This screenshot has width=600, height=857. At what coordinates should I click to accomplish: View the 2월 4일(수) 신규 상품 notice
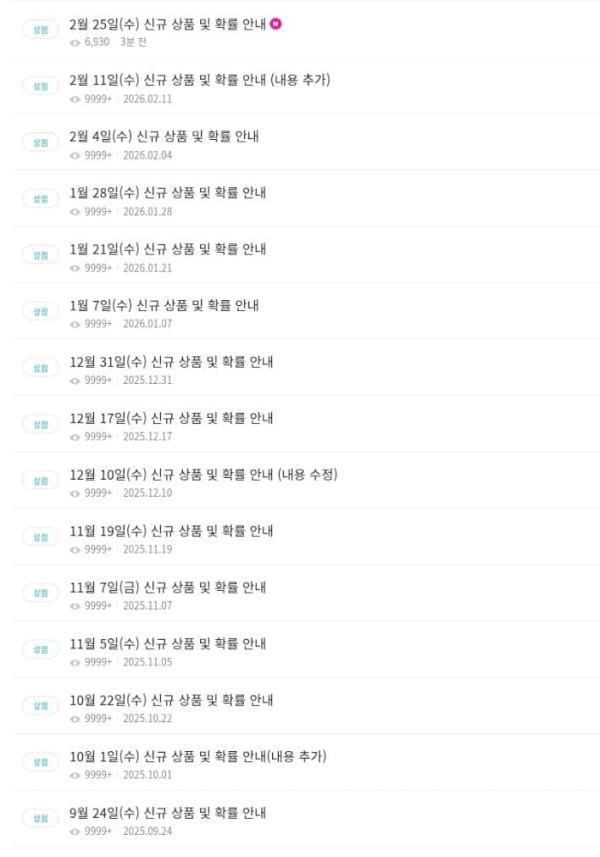coord(164,136)
